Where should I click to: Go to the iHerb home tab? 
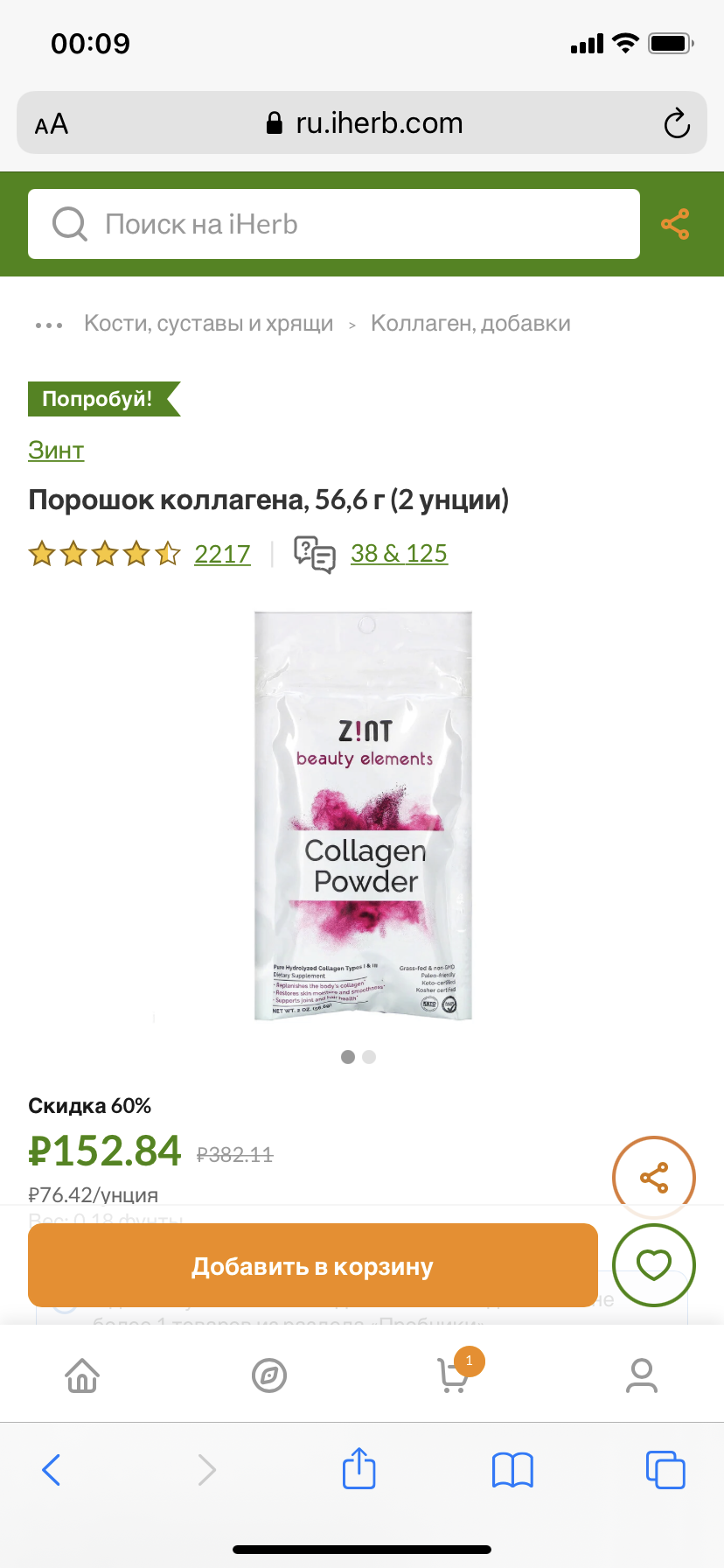pos(82,1375)
